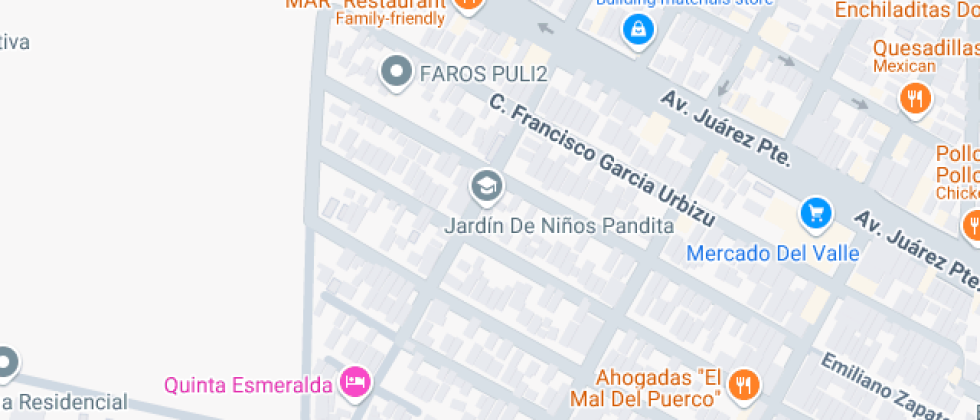Tap the building materials store bag marker
The image size is (980, 420).
[x=637, y=30]
